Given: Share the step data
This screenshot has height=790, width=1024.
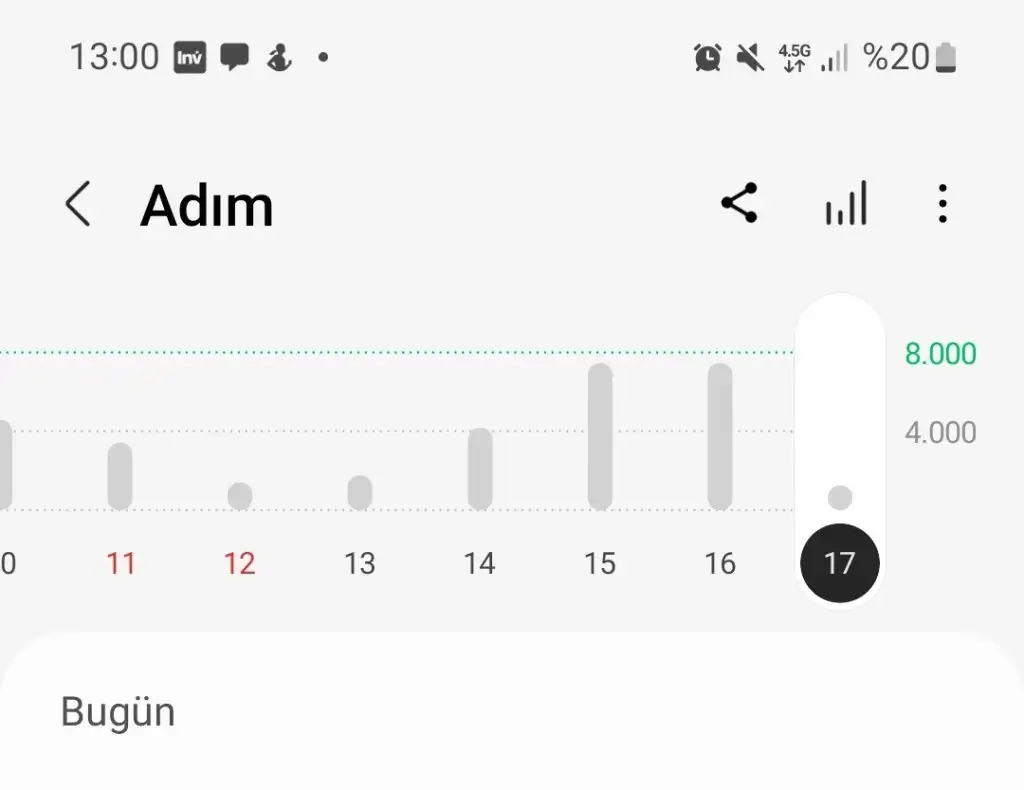Looking at the screenshot, I should click(739, 204).
